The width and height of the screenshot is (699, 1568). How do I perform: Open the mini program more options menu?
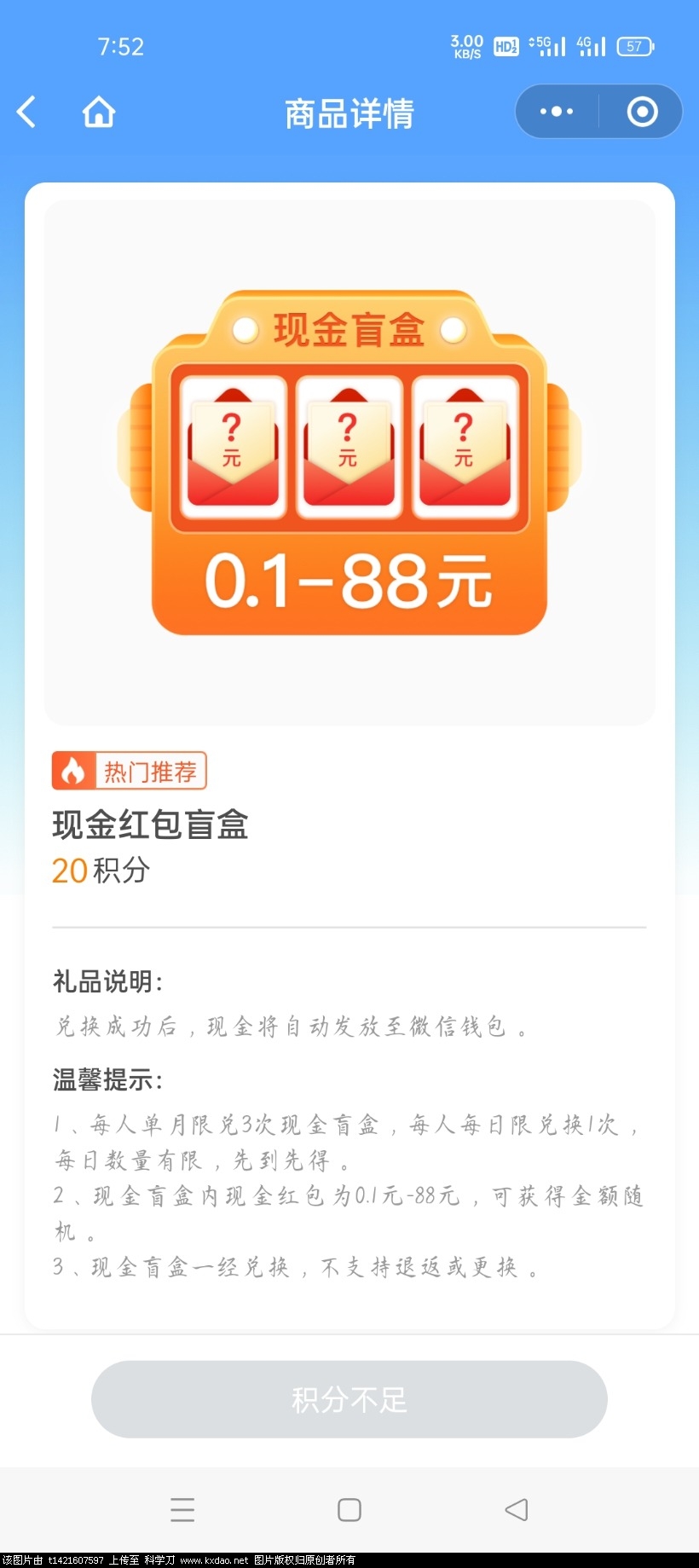(x=557, y=112)
